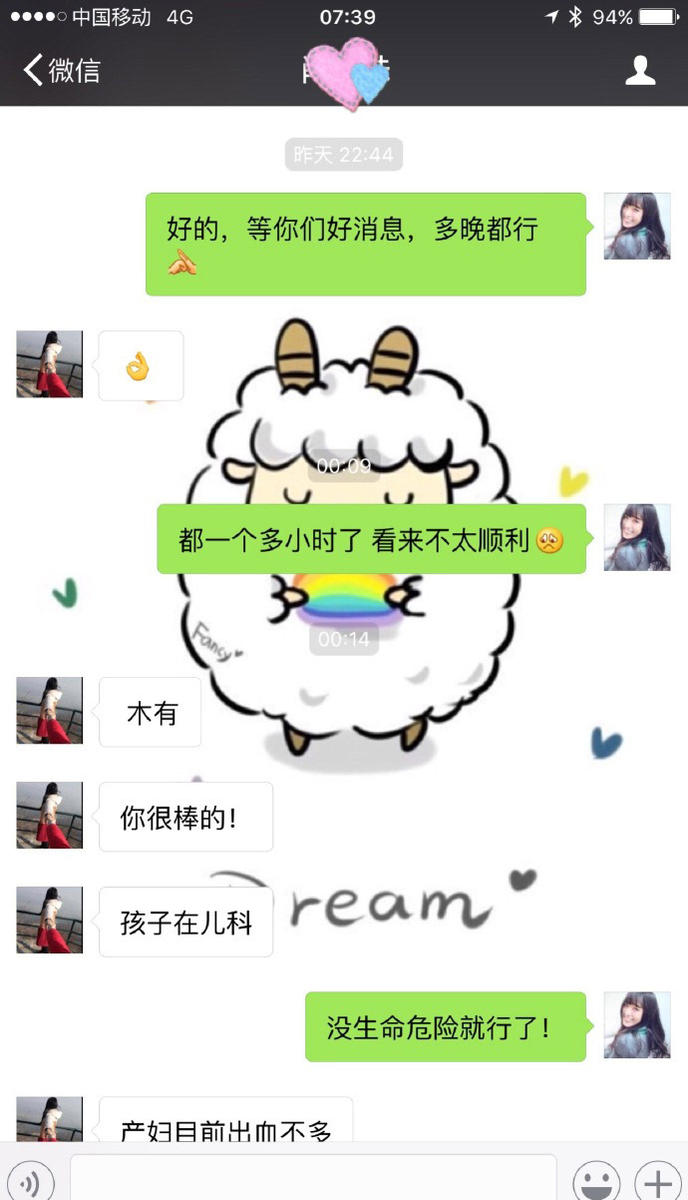Go back to the WeChat chat list

click(x=60, y=70)
